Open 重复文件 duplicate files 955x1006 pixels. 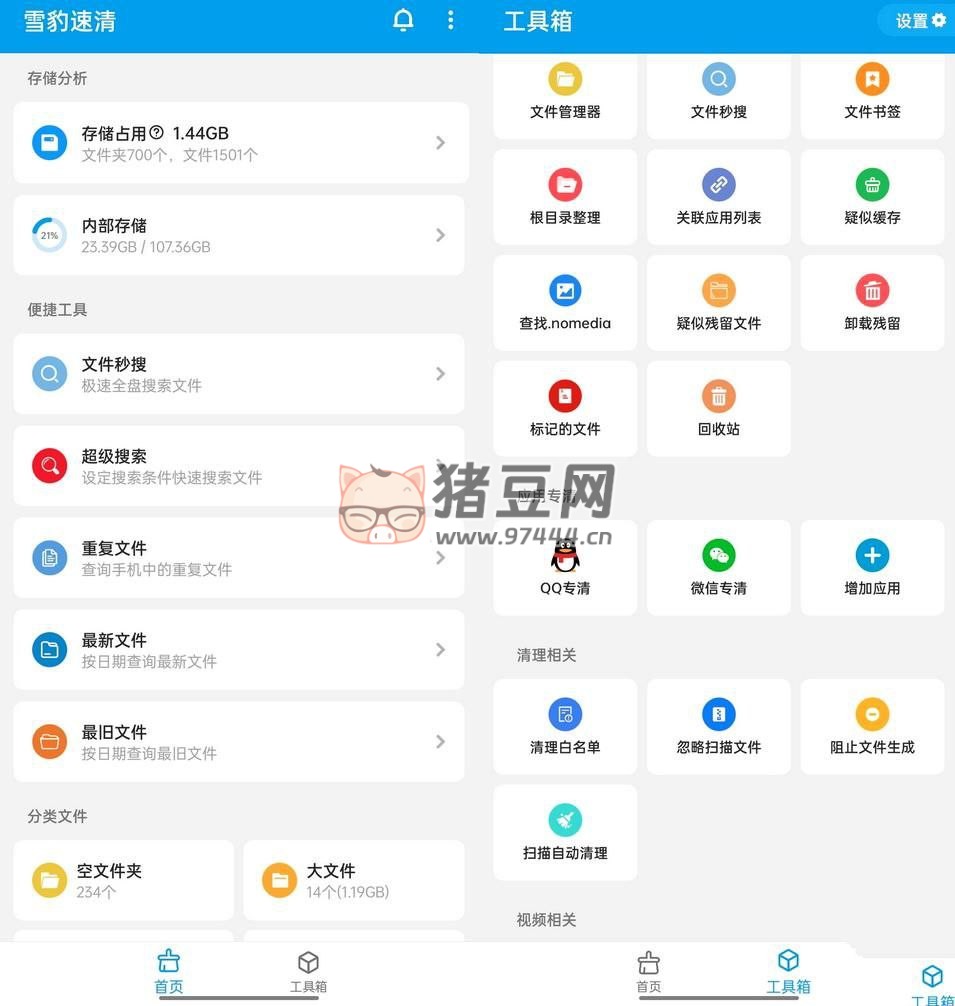[x=240, y=558]
